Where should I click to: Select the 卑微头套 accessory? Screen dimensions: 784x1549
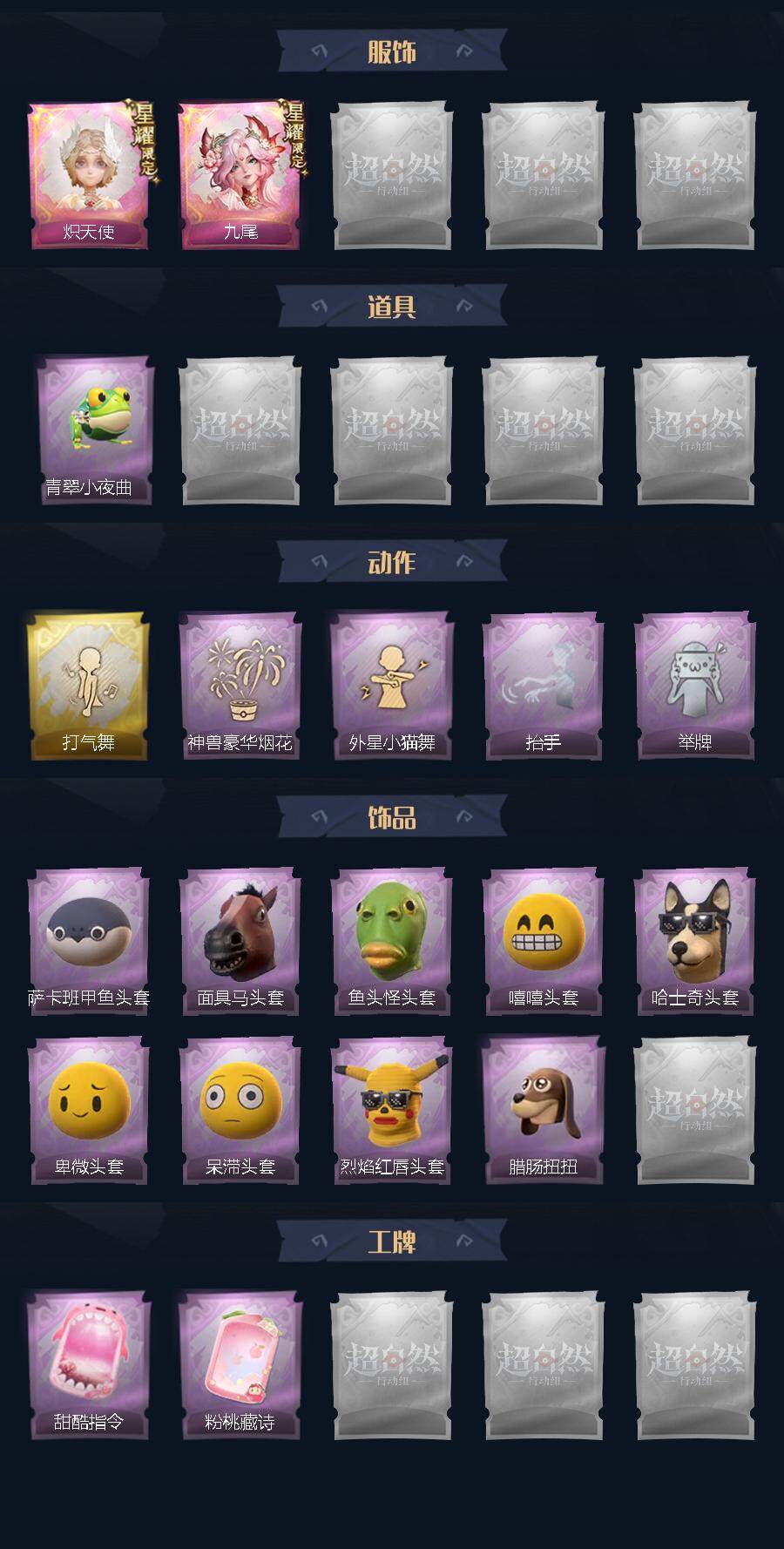pyautogui.click(x=89, y=1111)
